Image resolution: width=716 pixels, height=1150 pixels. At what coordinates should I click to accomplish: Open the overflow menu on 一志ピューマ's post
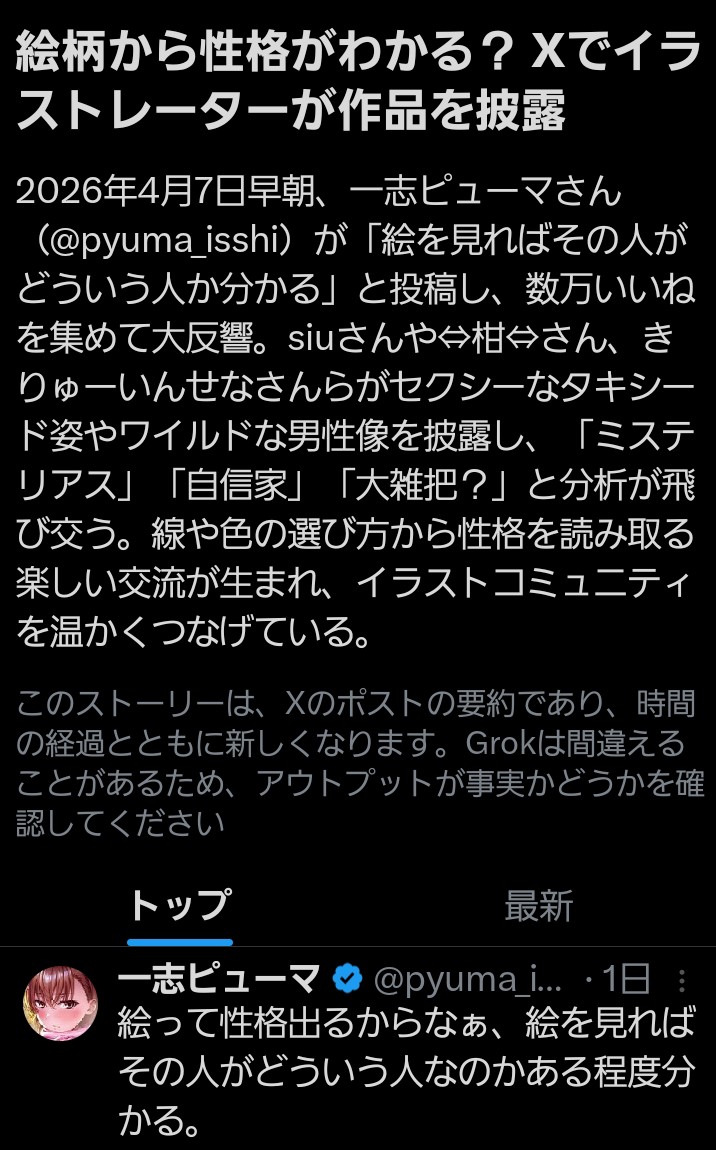pos(683,980)
